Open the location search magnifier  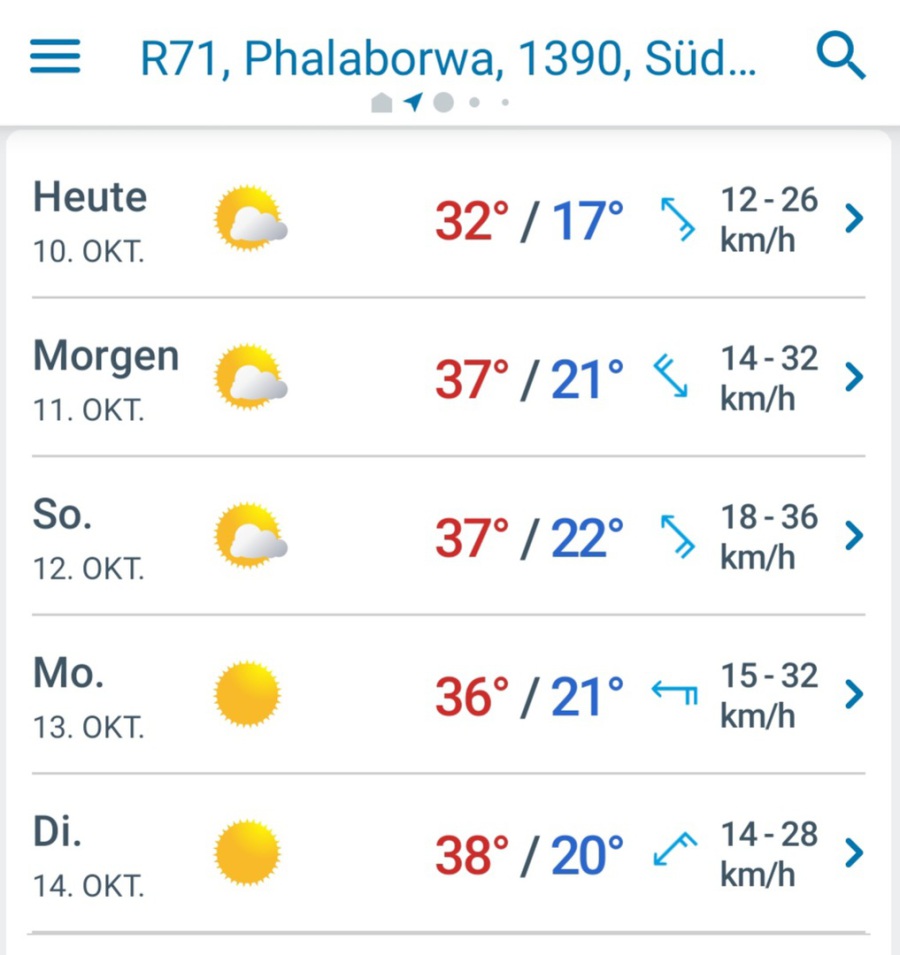[841, 56]
